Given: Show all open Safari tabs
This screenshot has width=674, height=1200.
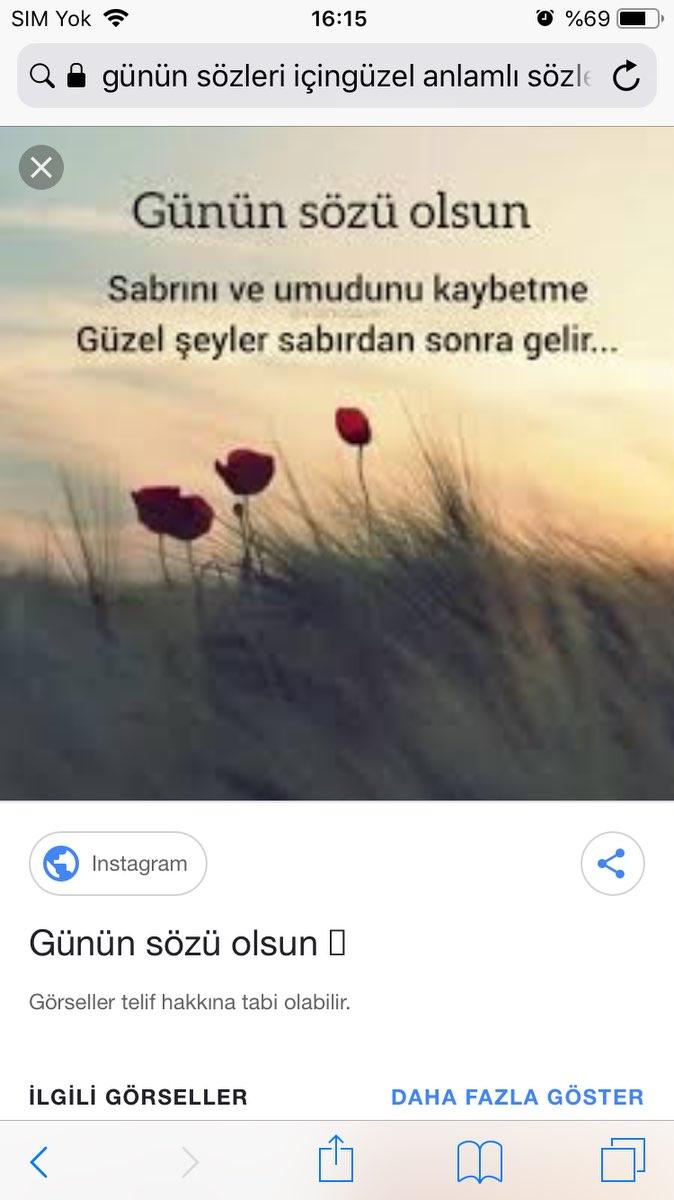Looking at the screenshot, I should 622,1161.
